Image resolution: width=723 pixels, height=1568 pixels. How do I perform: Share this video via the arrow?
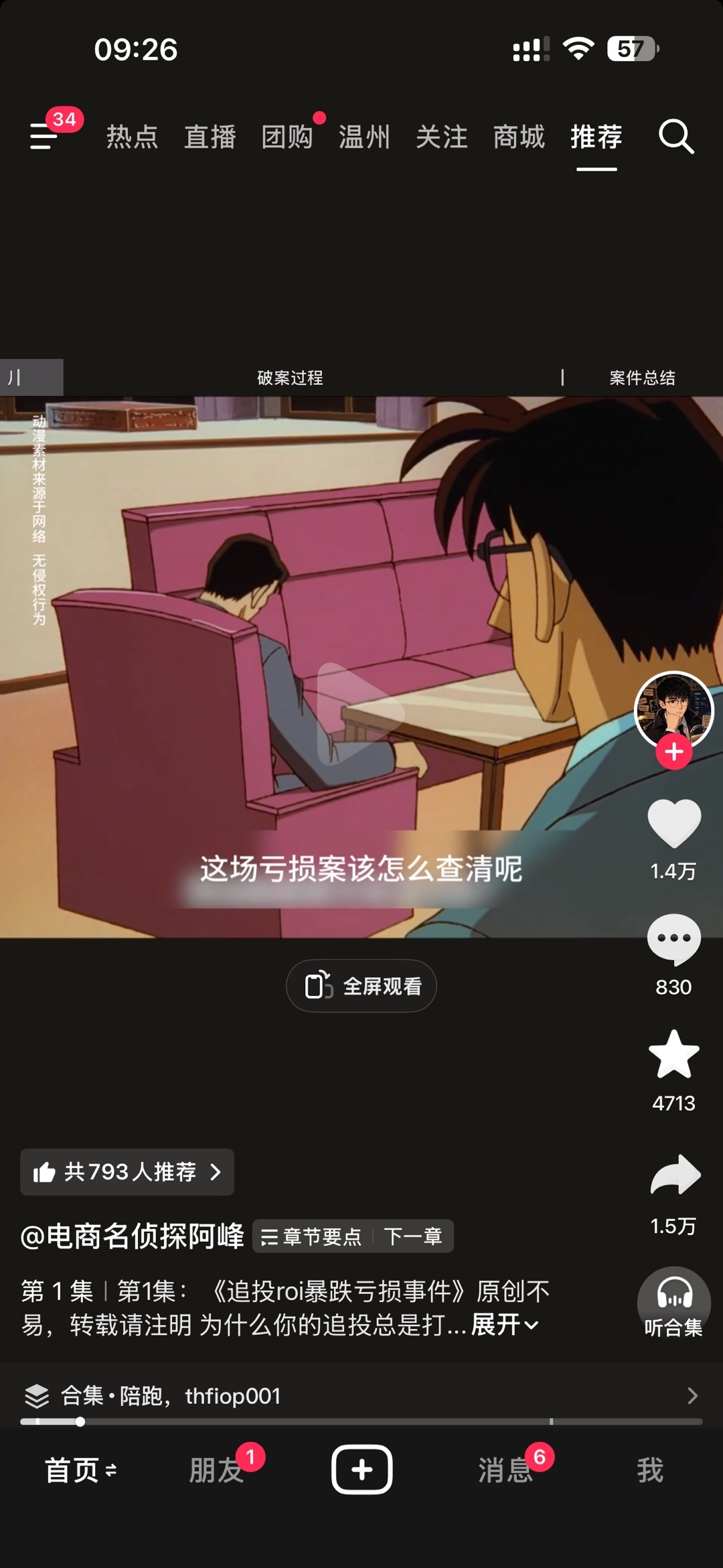[x=675, y=1174]
